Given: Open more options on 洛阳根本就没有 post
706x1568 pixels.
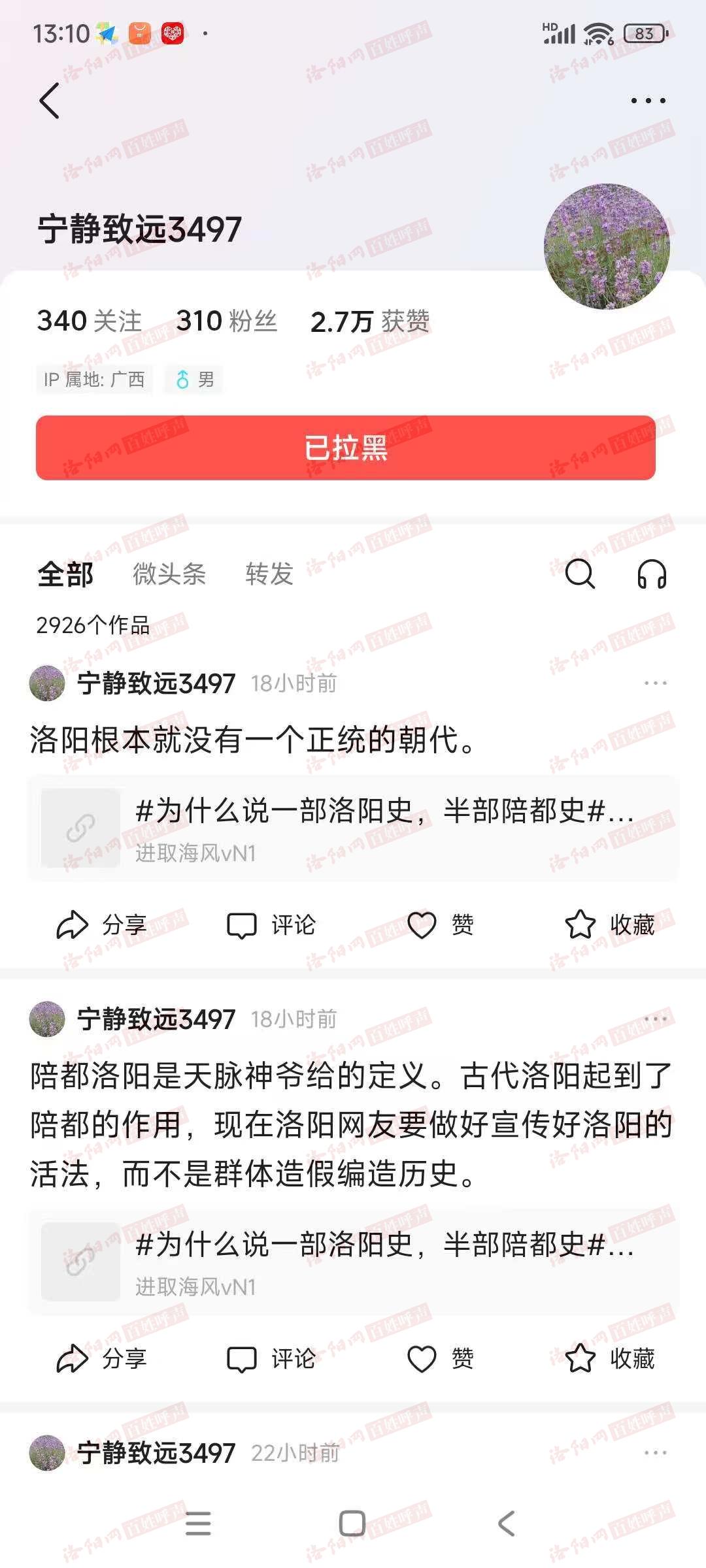Looking at the screenshot, I should (655, 683).
